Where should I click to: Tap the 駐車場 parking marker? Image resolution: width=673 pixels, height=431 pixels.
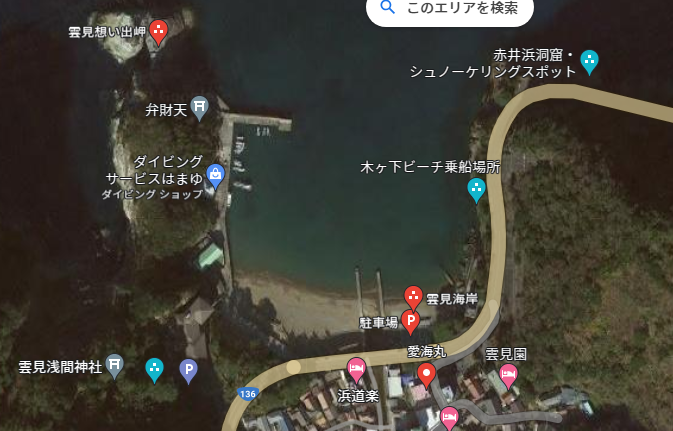(x=409, y=321)
